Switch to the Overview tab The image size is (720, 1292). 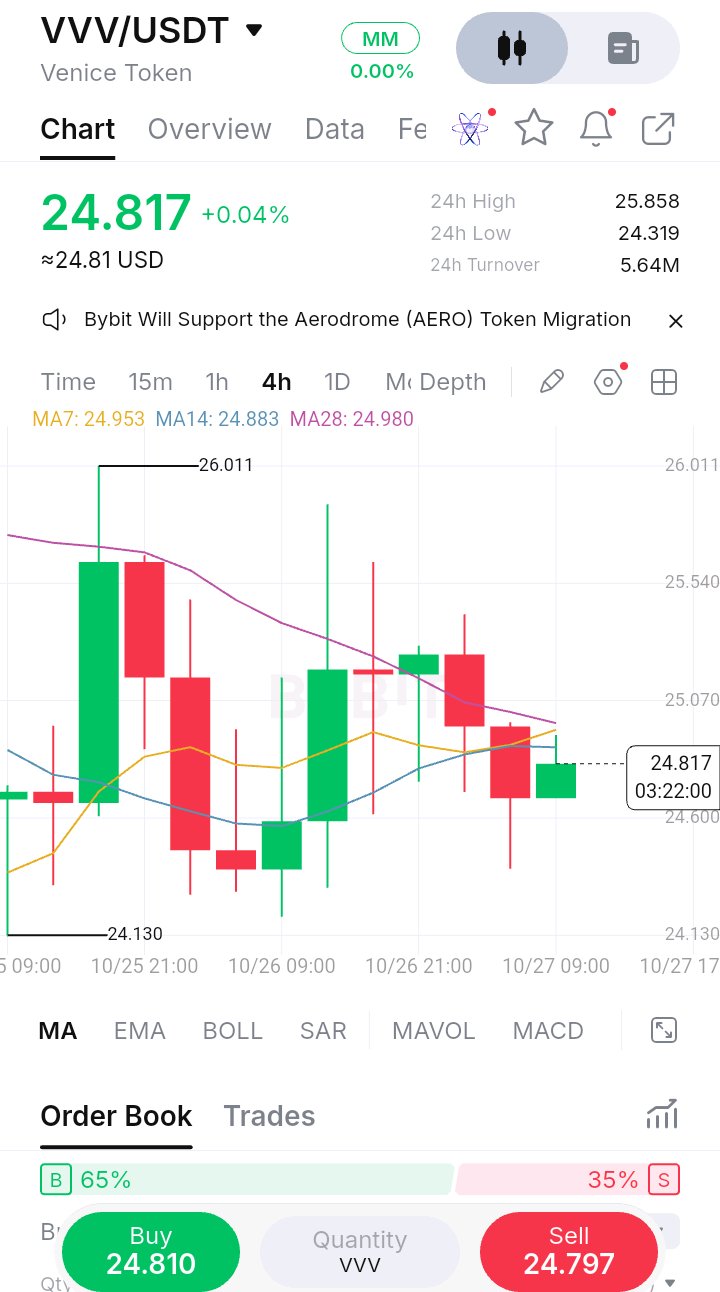point(209,129)
